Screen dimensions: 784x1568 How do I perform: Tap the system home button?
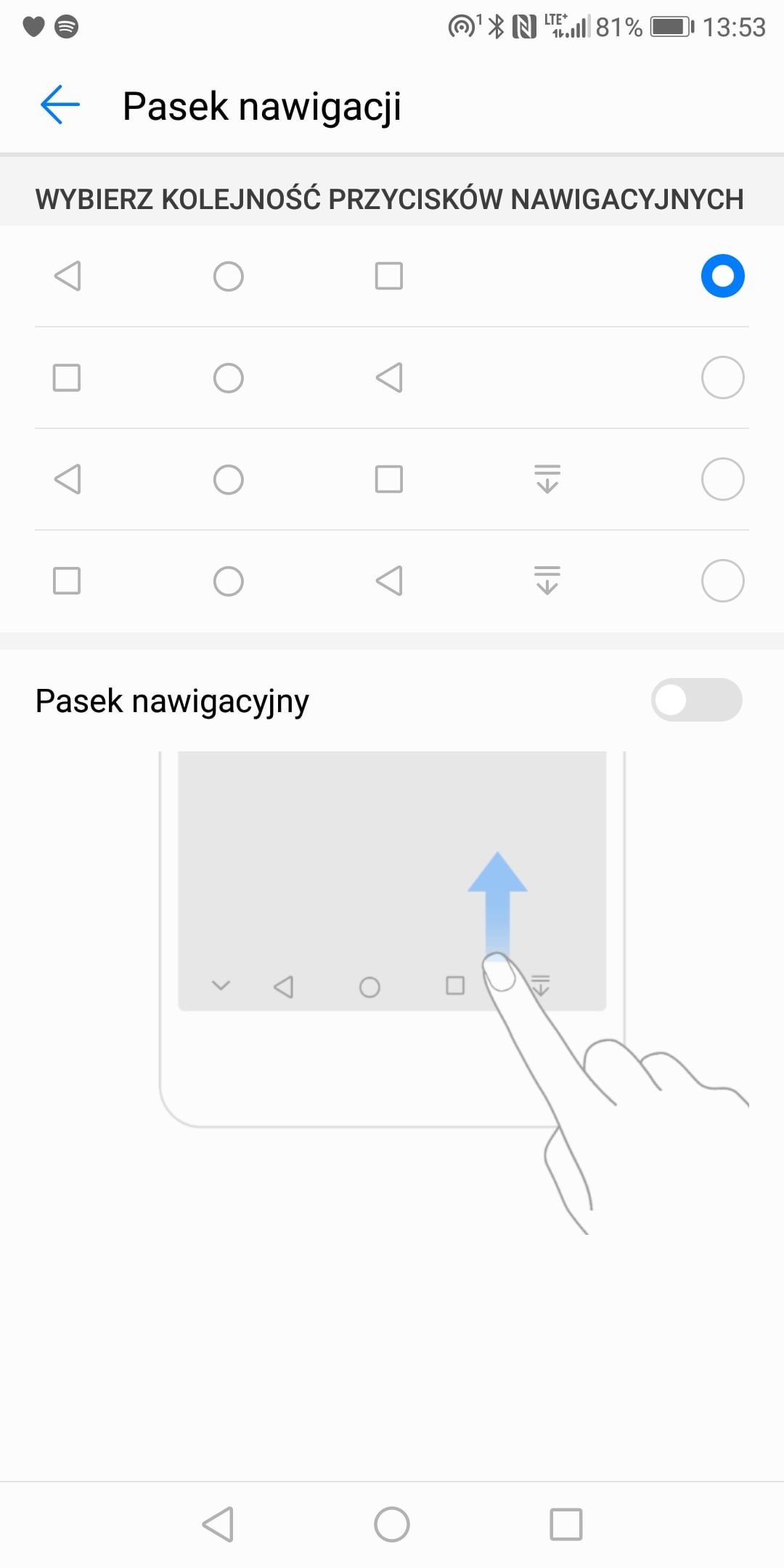tap(392, 1524)
